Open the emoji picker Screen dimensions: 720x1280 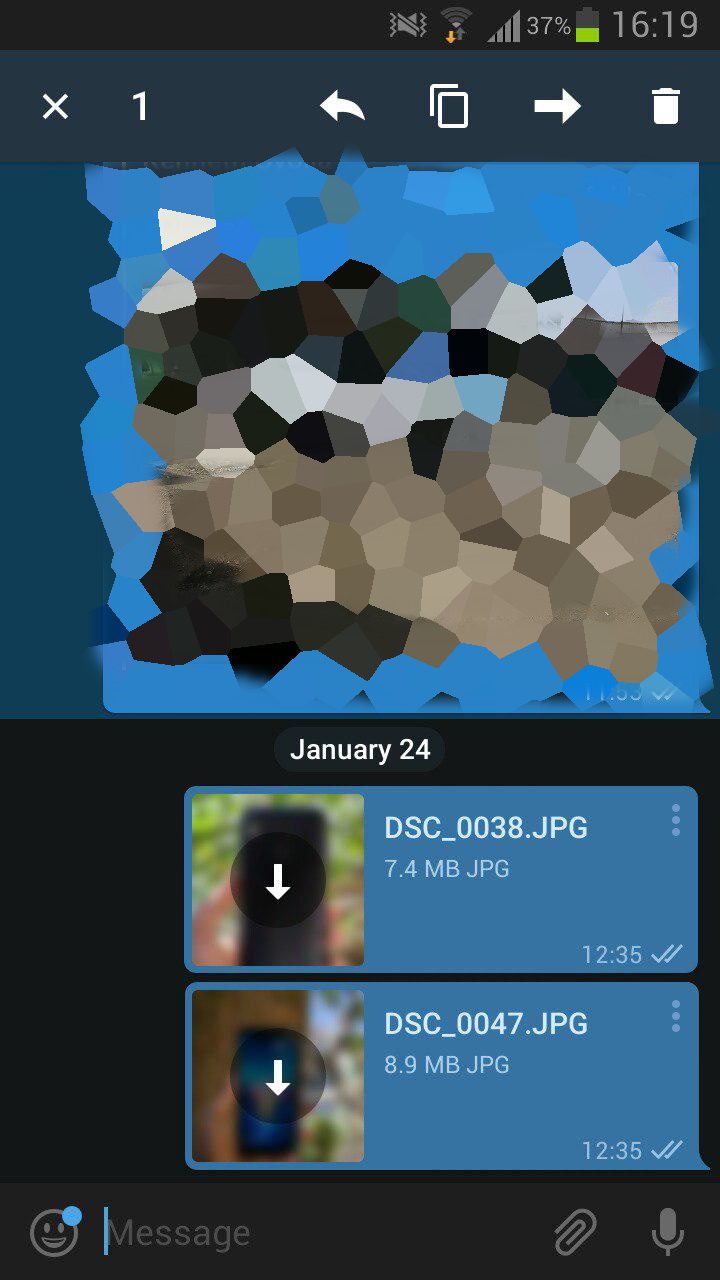tap(54, 1232)
